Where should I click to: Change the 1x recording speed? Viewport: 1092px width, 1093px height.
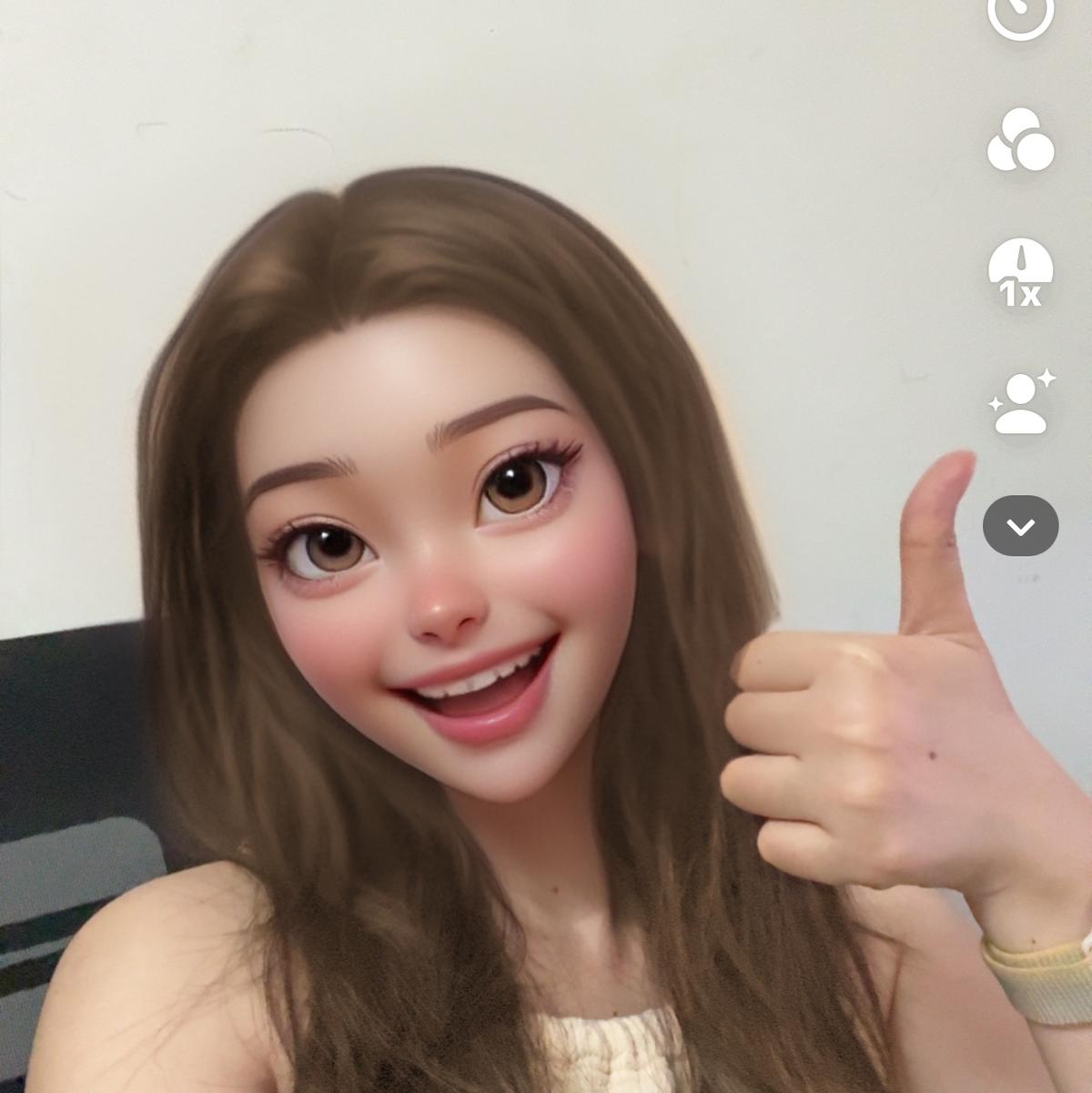(x=1020, y=272)
